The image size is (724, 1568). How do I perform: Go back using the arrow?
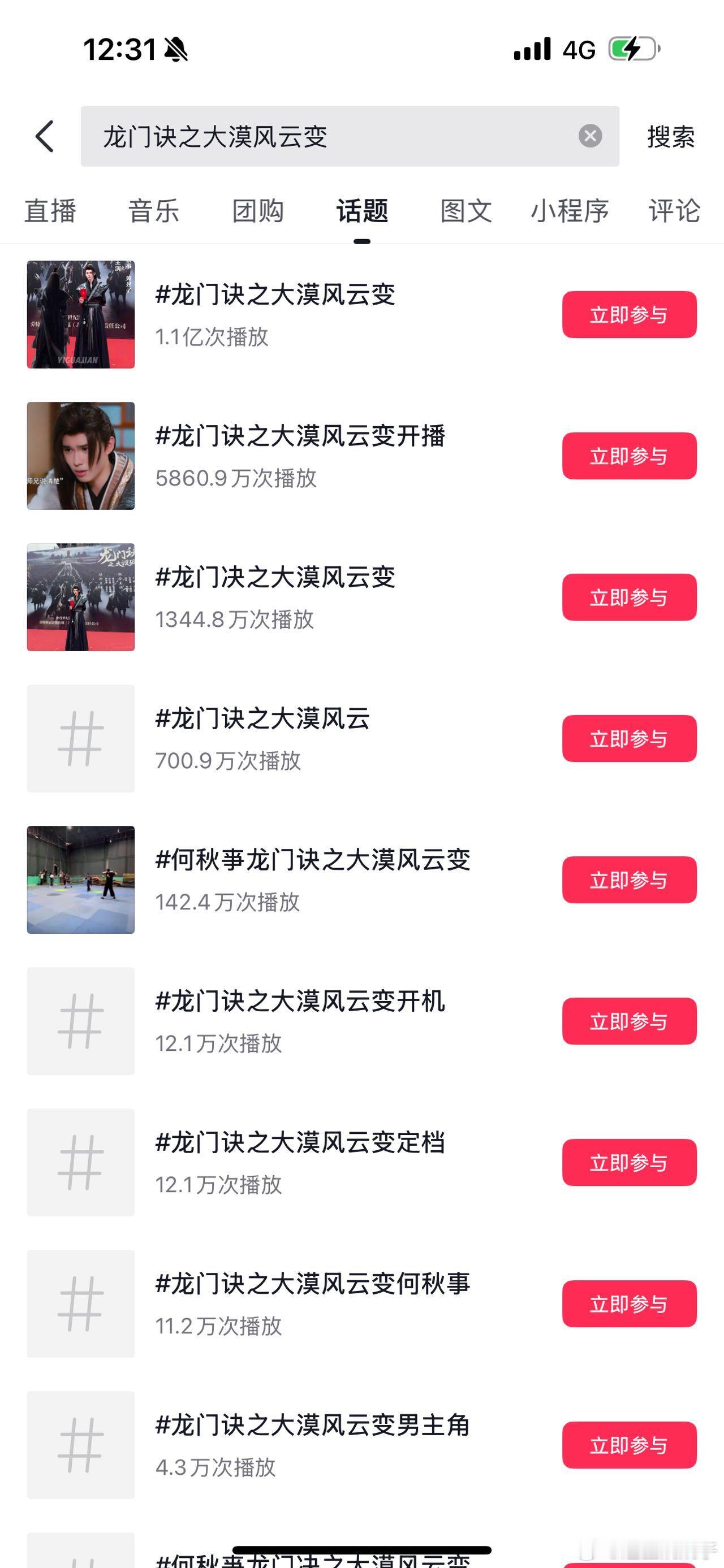[x=45, y=136]
